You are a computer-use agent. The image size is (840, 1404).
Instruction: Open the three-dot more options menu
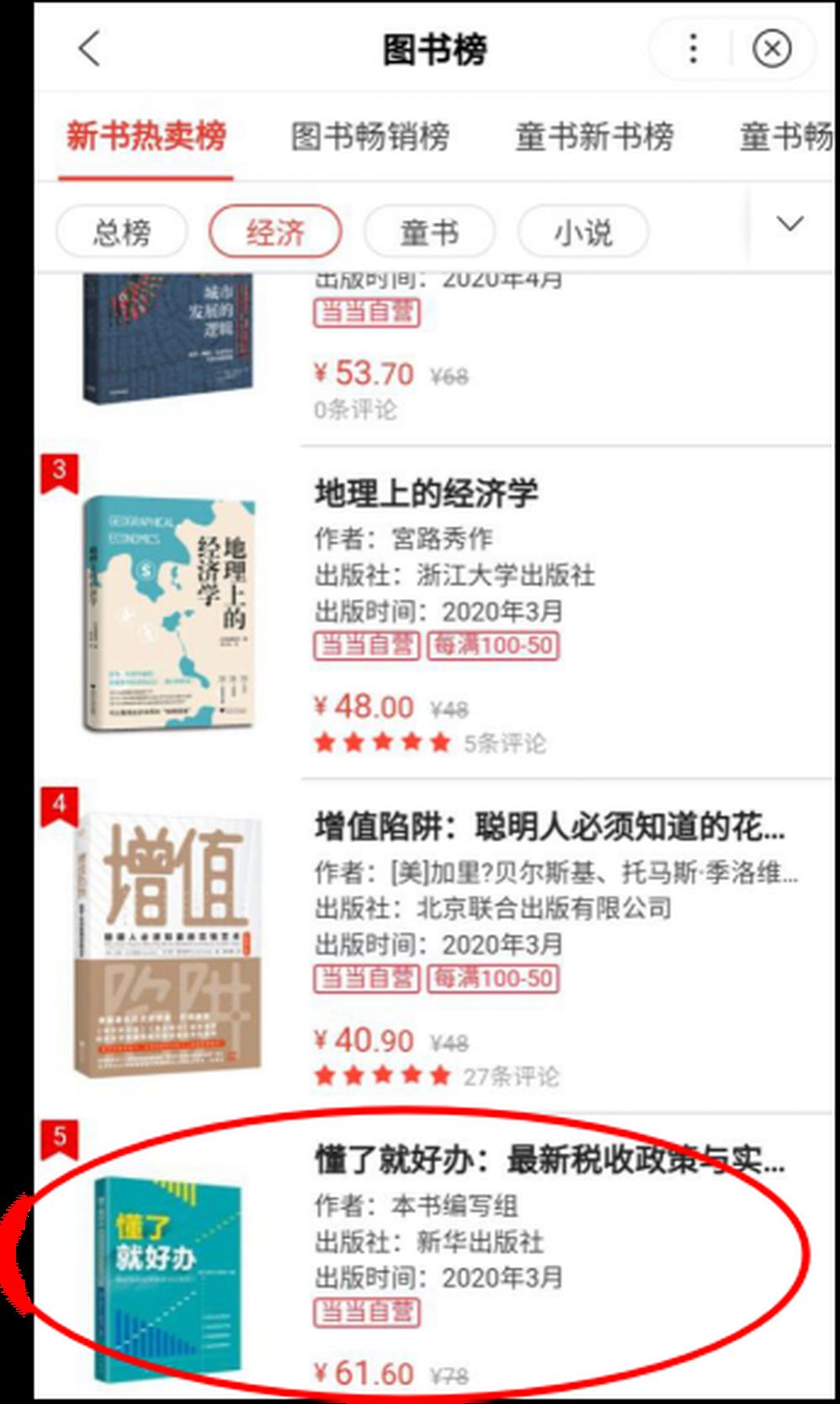point(693,49)
